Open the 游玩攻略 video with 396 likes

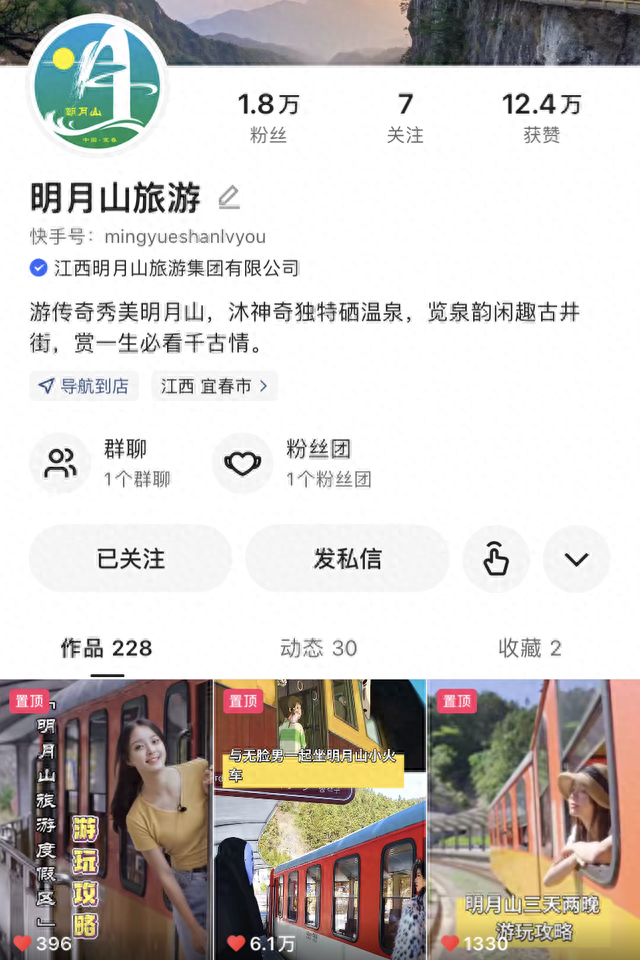[106, 820]
